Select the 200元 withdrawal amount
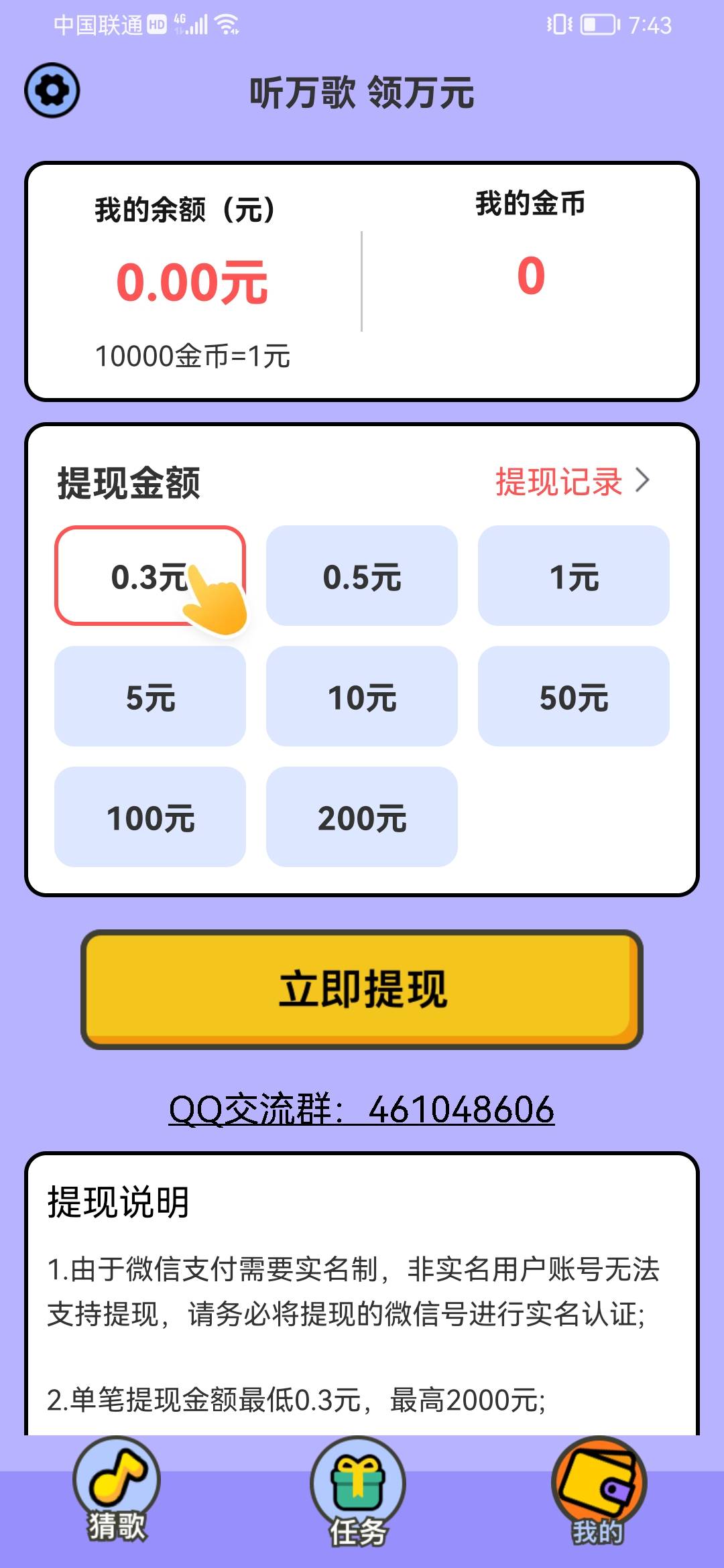The height and width of the screenshot is (1568, 724). tap(362, 817)
